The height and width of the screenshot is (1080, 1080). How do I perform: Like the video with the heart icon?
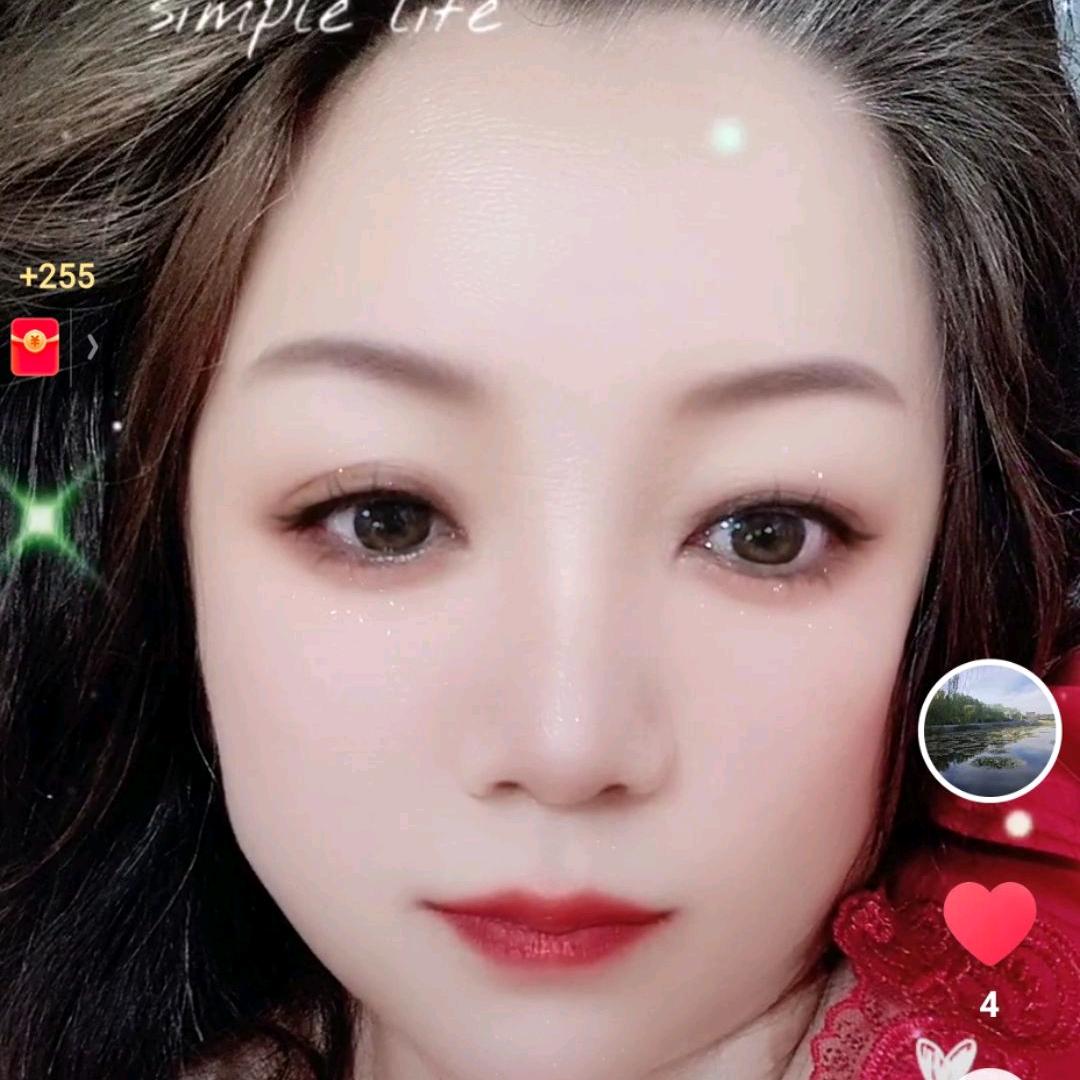point(989,923)
